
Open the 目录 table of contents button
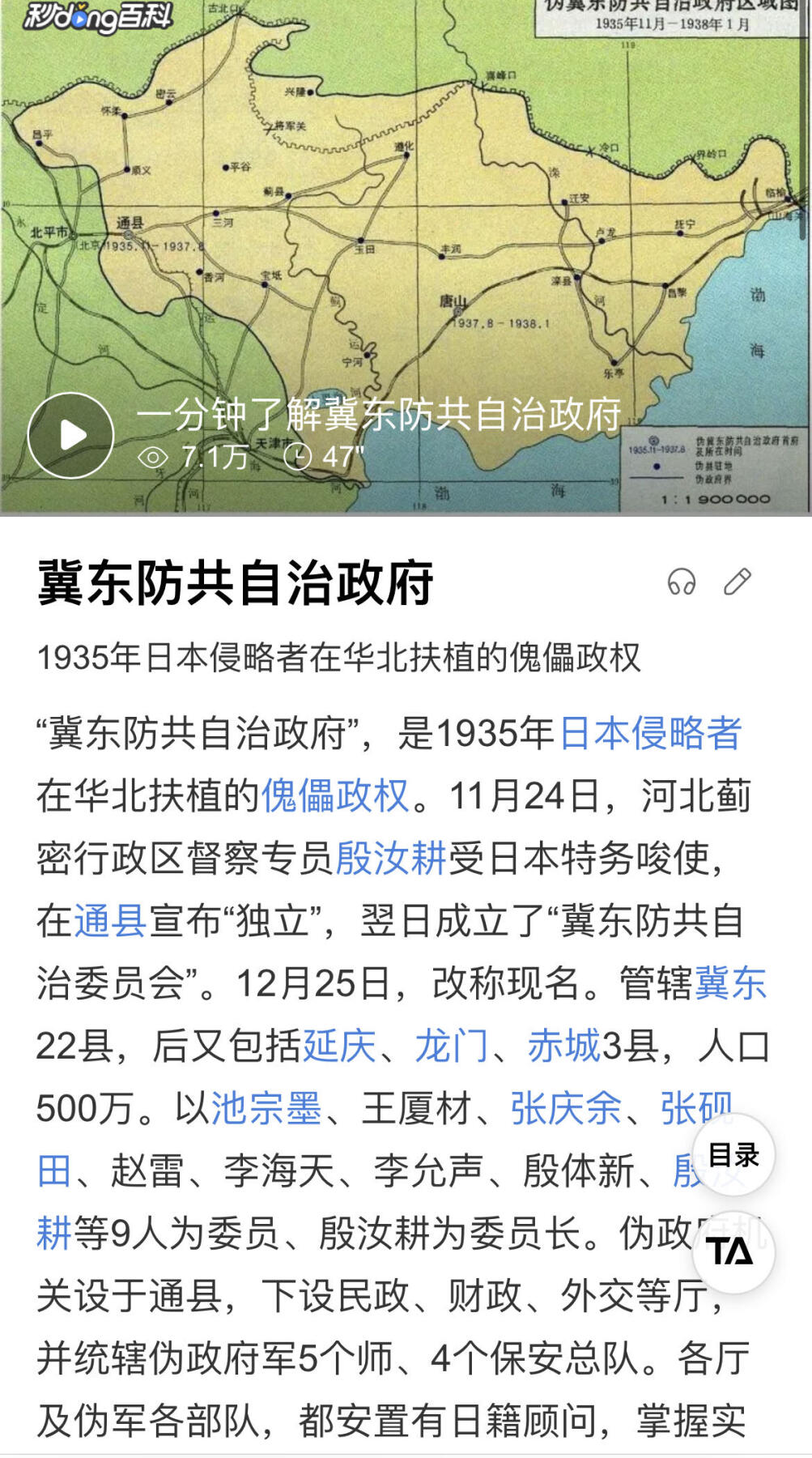click(x=733, y=1155)
